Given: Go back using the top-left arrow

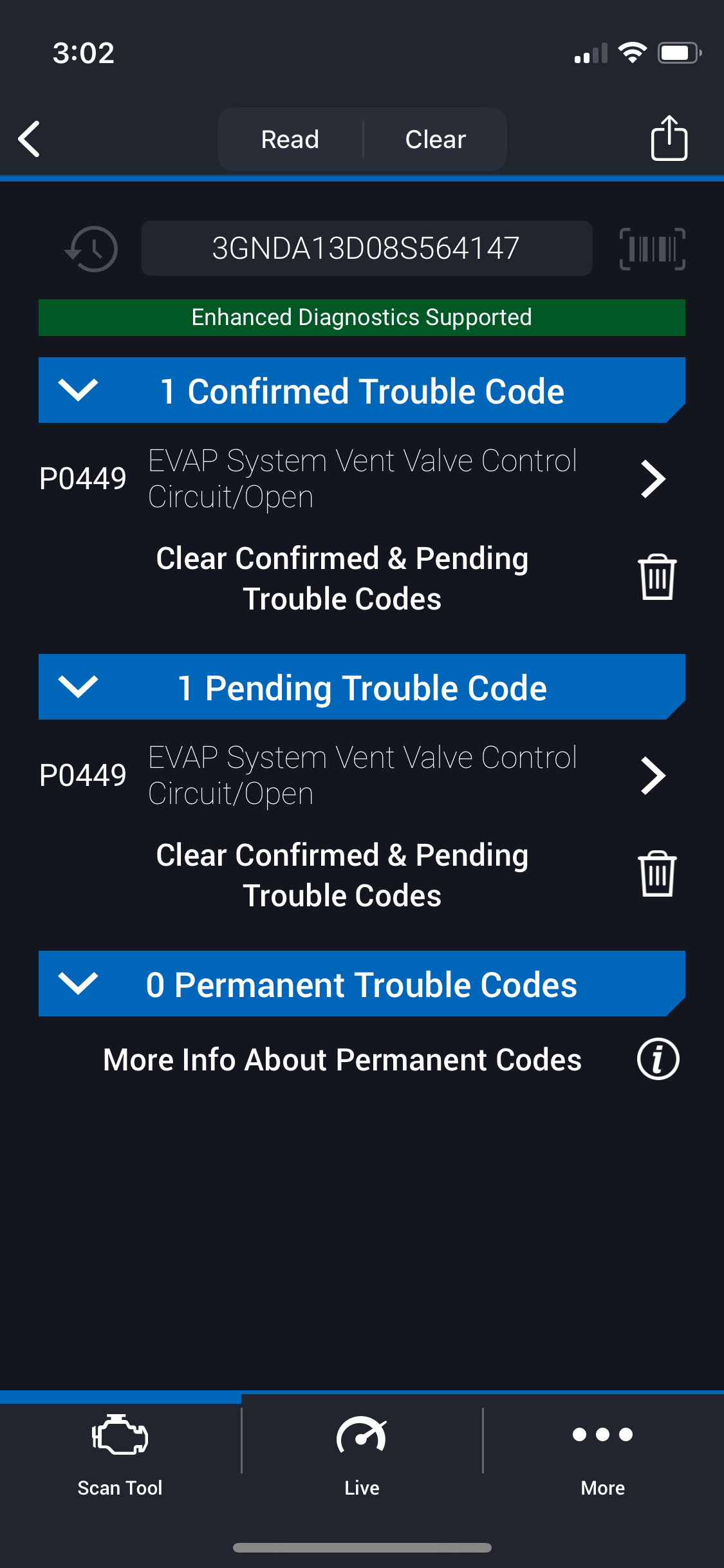Looking at the screenshot, I should point(30,139).
